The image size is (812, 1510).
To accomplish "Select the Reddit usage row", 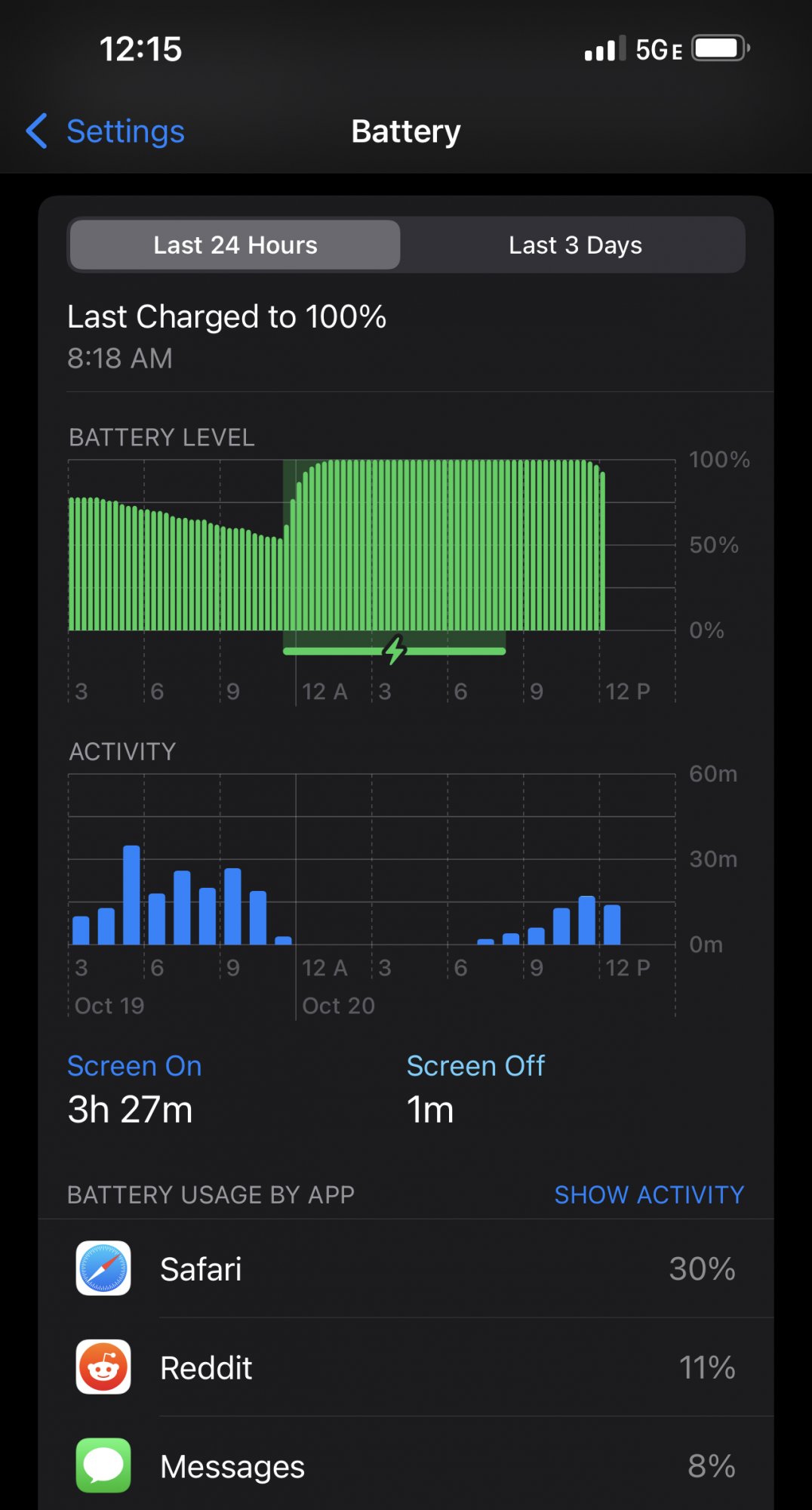I will tap(406, 1367).
